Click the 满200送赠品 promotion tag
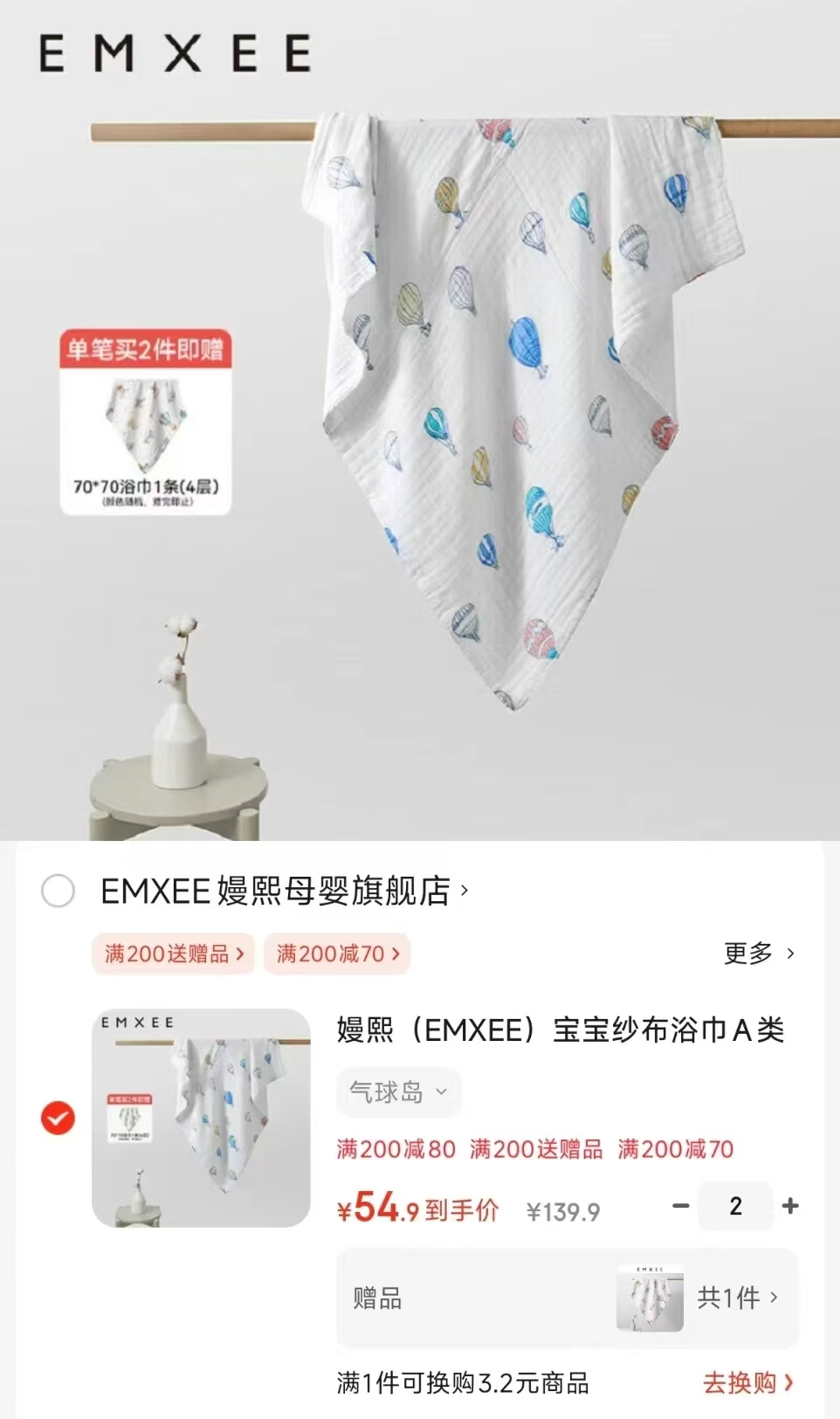The width and height of the screenshot is (840, 1419). [x=172, y=954]
